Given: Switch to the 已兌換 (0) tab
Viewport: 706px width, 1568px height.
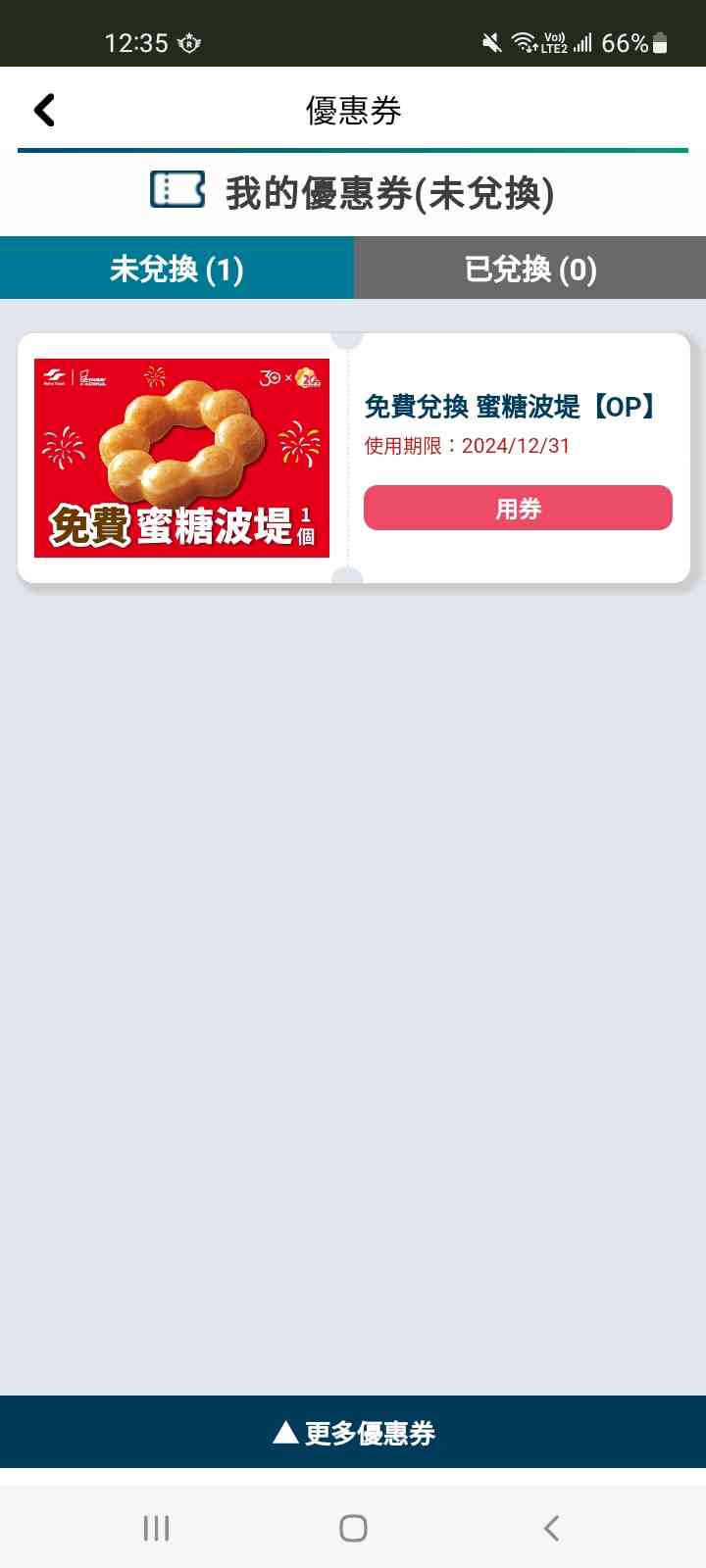Looking at the screenshot, I should [529, 269].
